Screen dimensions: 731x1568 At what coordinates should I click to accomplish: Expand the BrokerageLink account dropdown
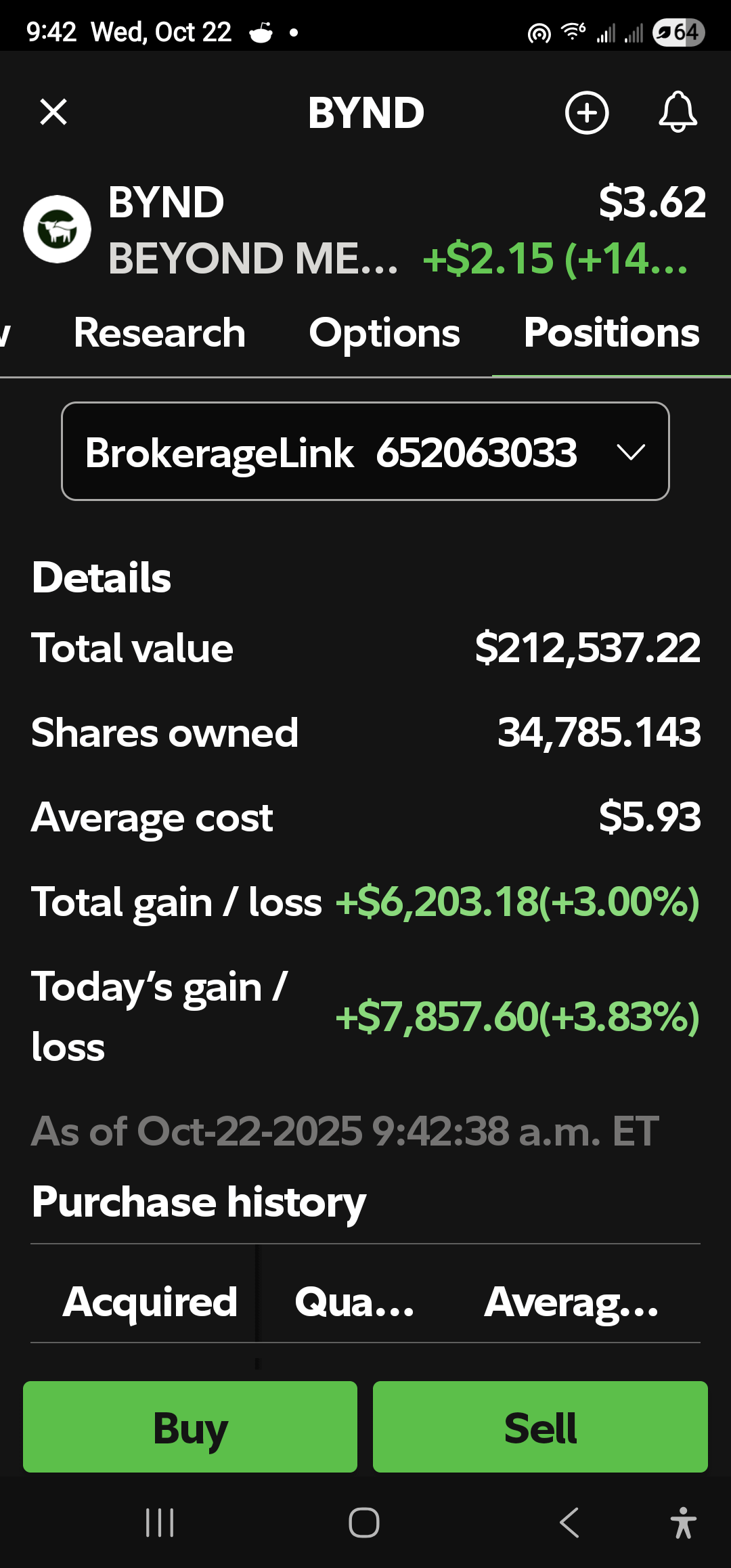(365, 452)
